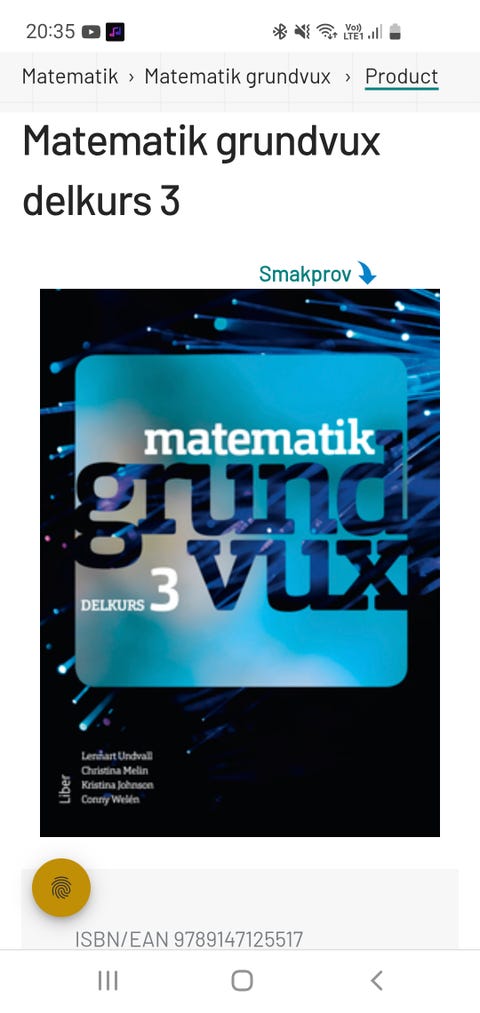View the book cover image
The image size is (480, 1013).
pos(240,563)
